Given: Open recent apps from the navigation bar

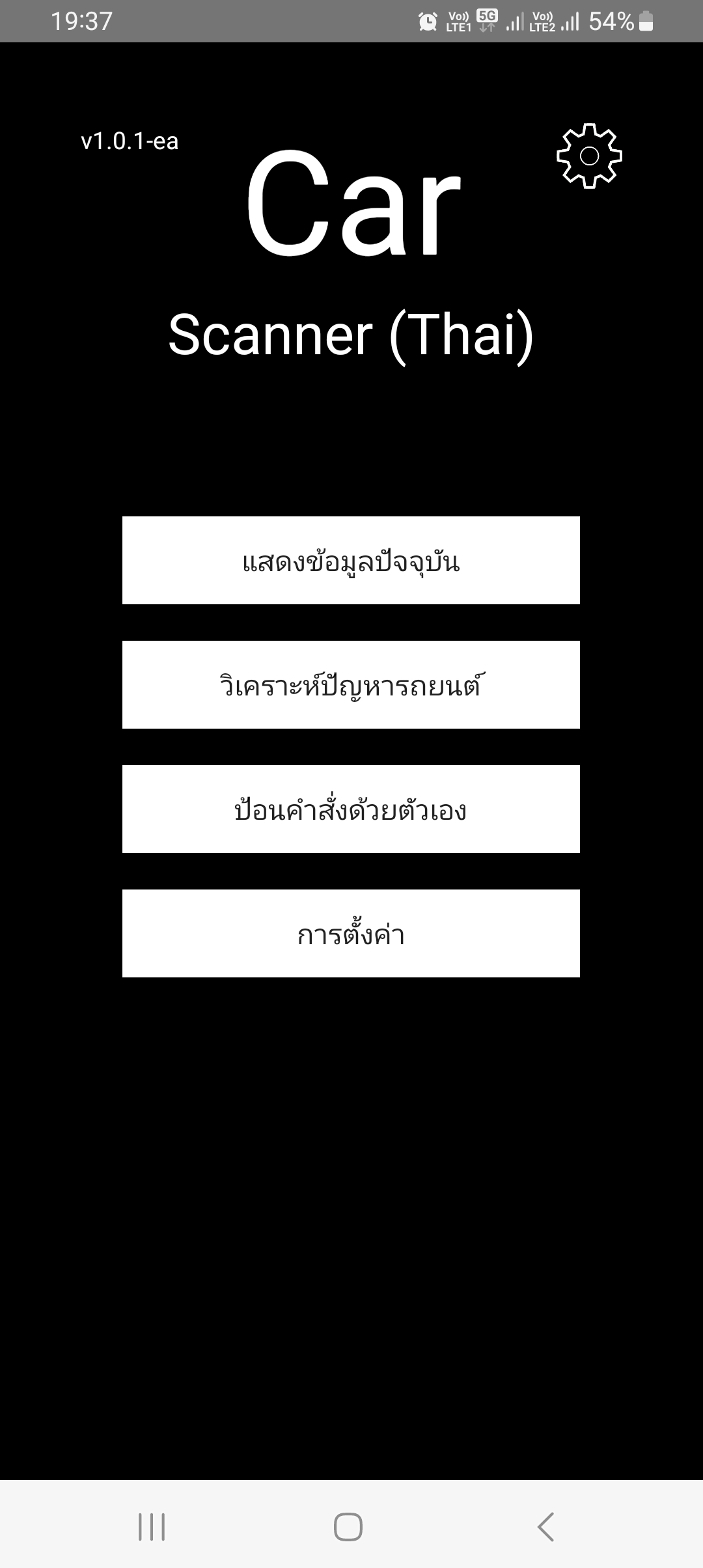Looking at the screenshot, I should (x=152, y=1527).
